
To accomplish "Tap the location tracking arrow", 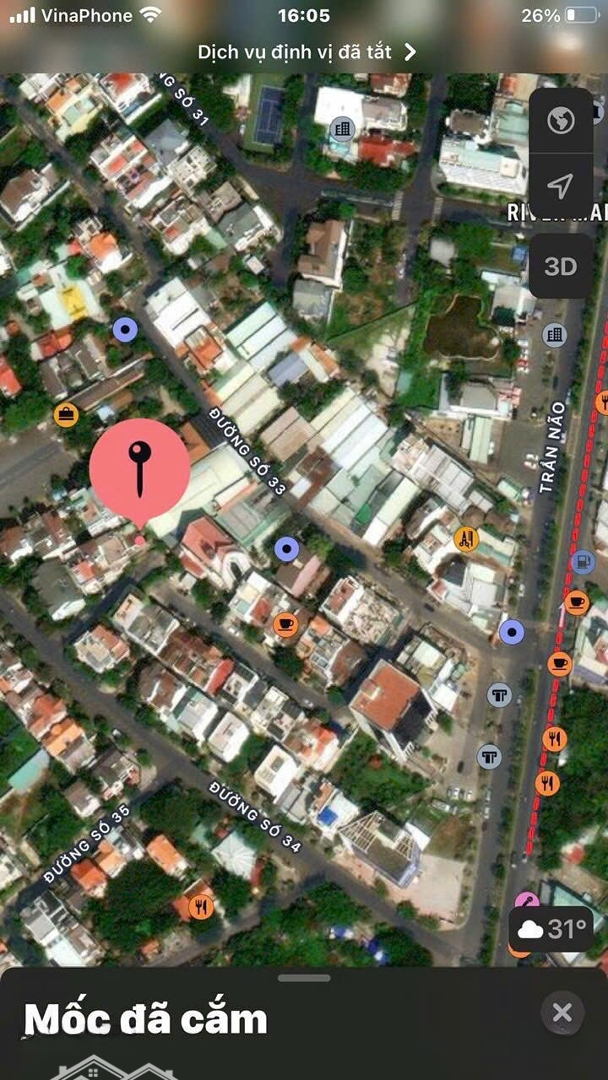I will pos(560,185).
